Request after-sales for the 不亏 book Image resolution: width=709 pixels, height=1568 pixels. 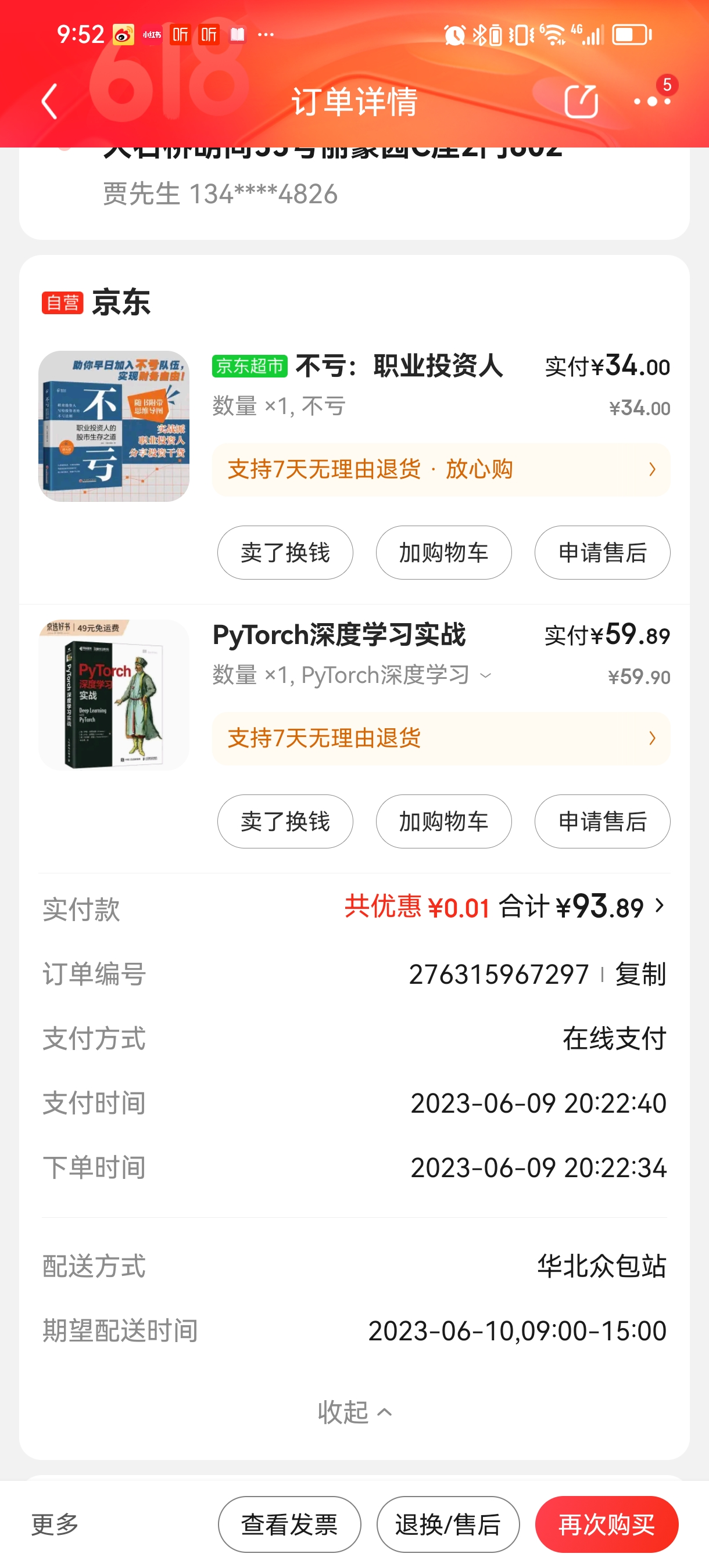[x=602, y=553]
